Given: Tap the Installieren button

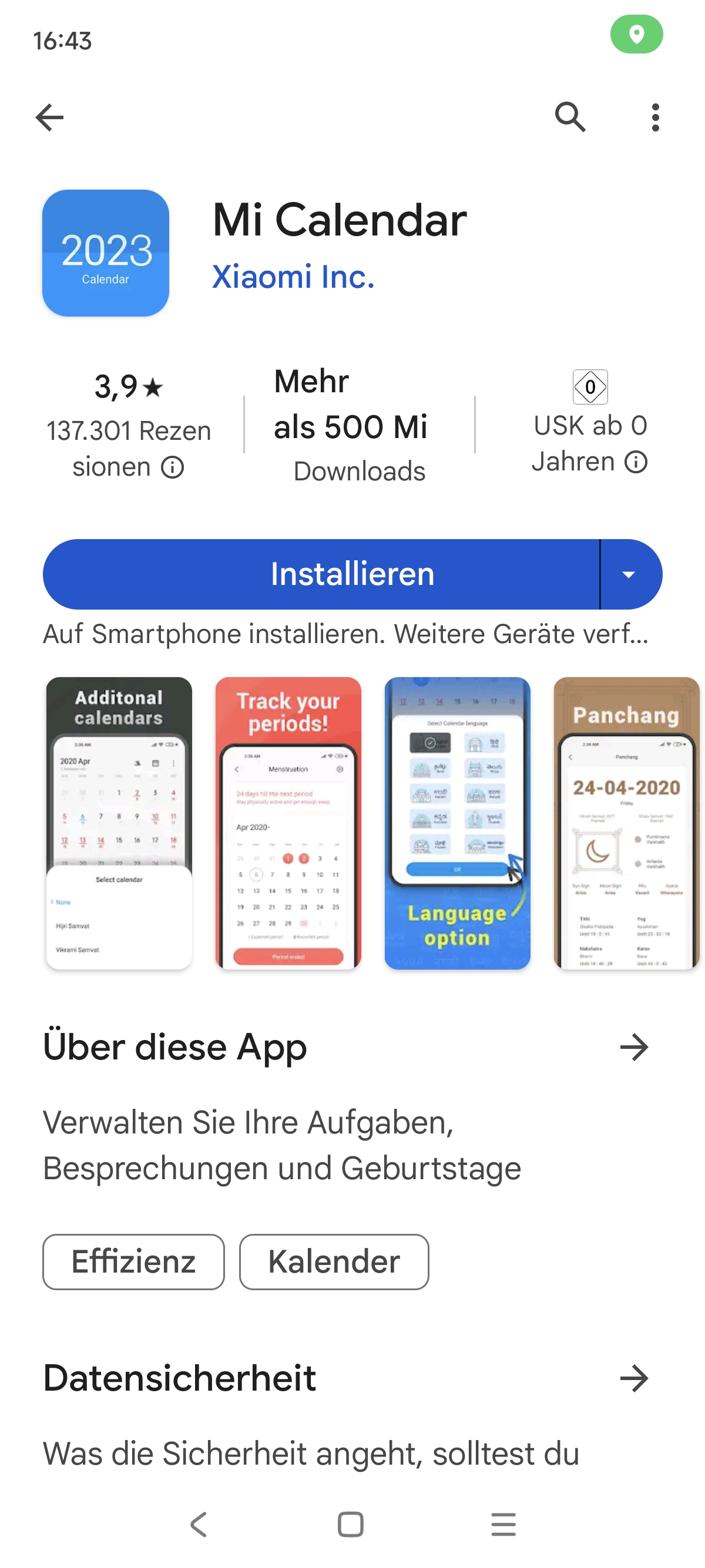Looking at the screenshot, I should [x=321, y=574].
